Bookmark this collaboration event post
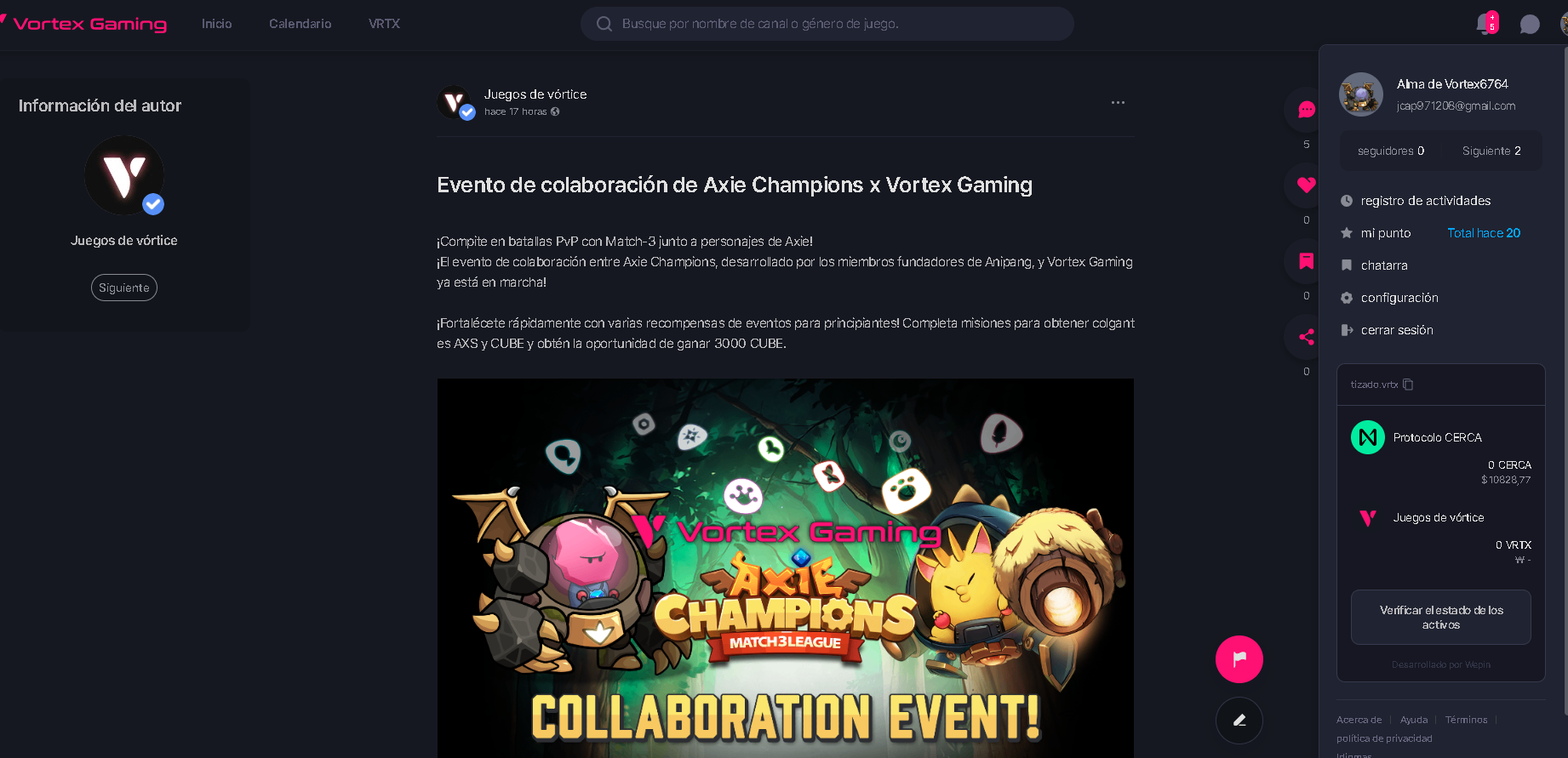The height and width of the screenshot is (758, 1568). pos(1306,260)
